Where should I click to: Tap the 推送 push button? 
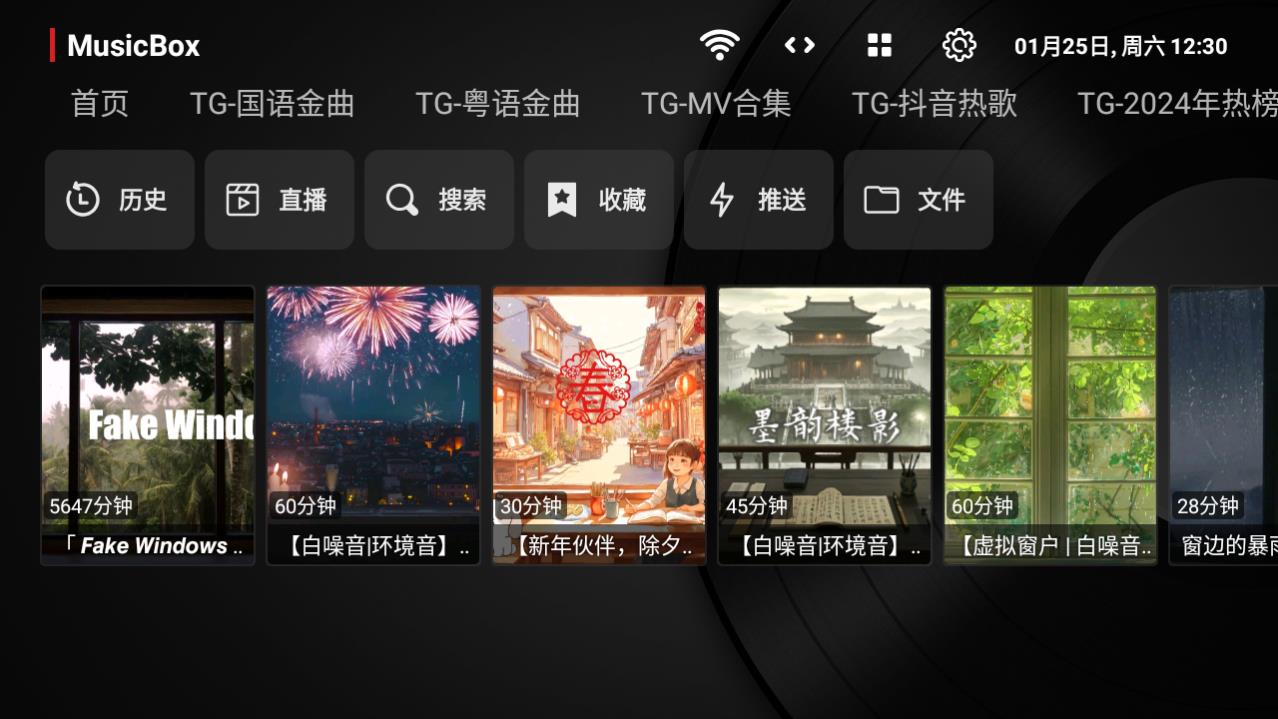click(758, 200)
